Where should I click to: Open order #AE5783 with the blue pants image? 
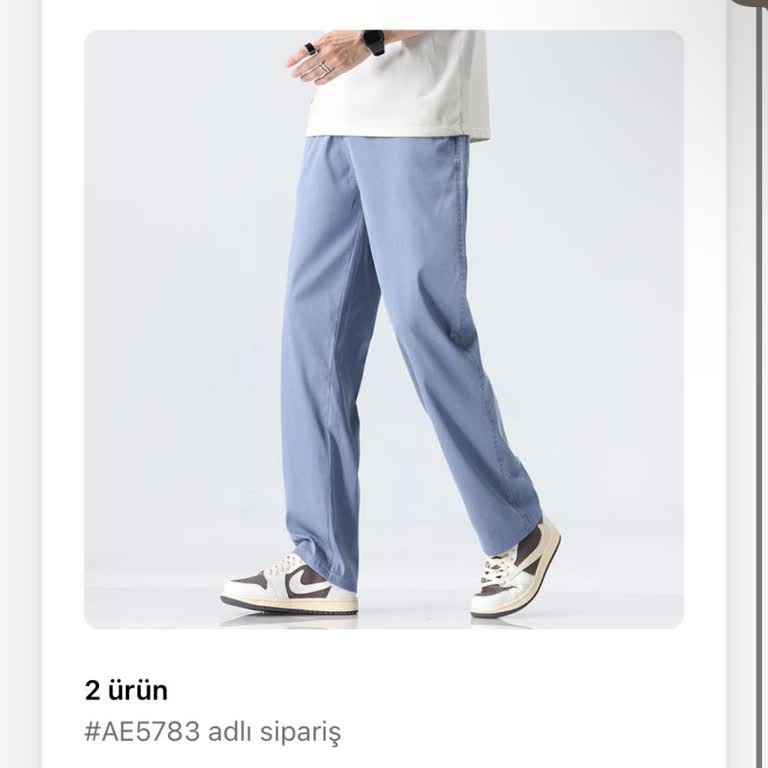tap(383, 330)
